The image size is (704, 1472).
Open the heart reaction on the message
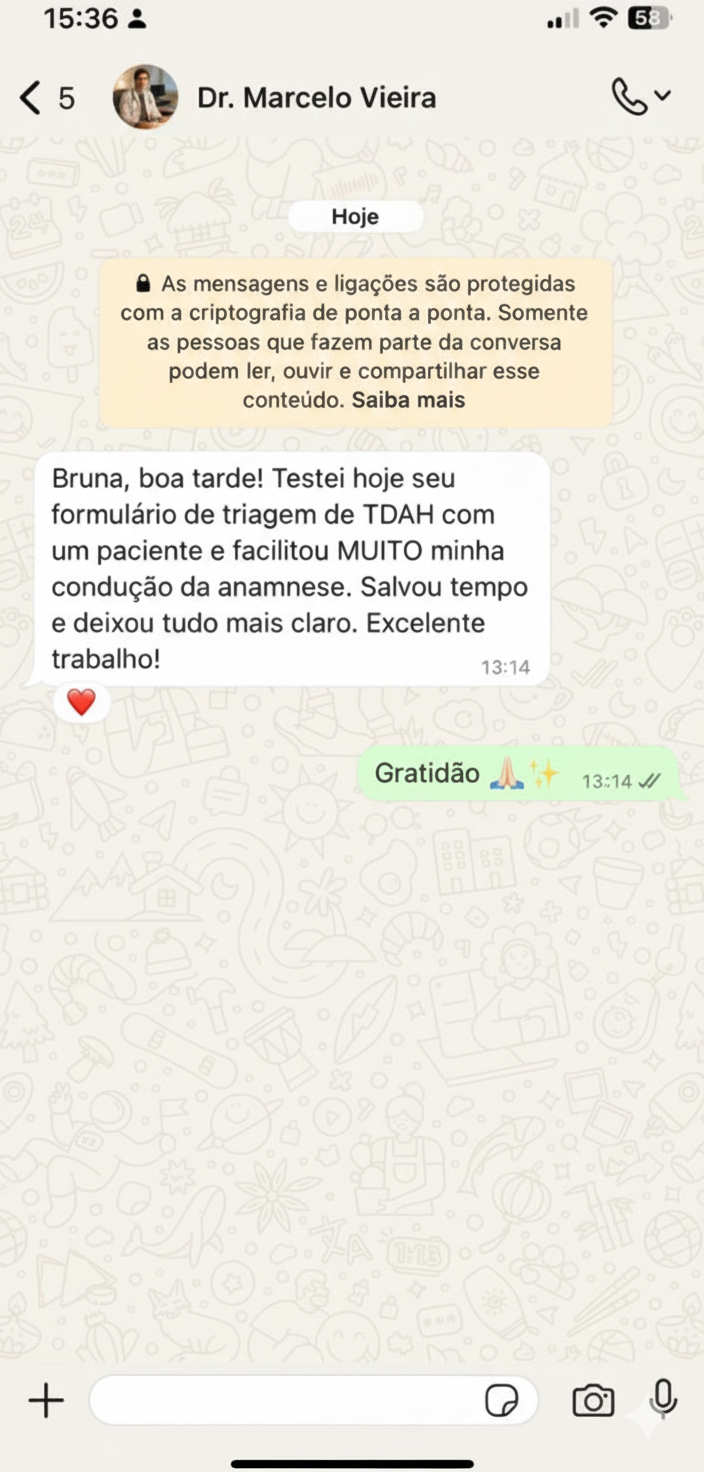pos(81,703)
